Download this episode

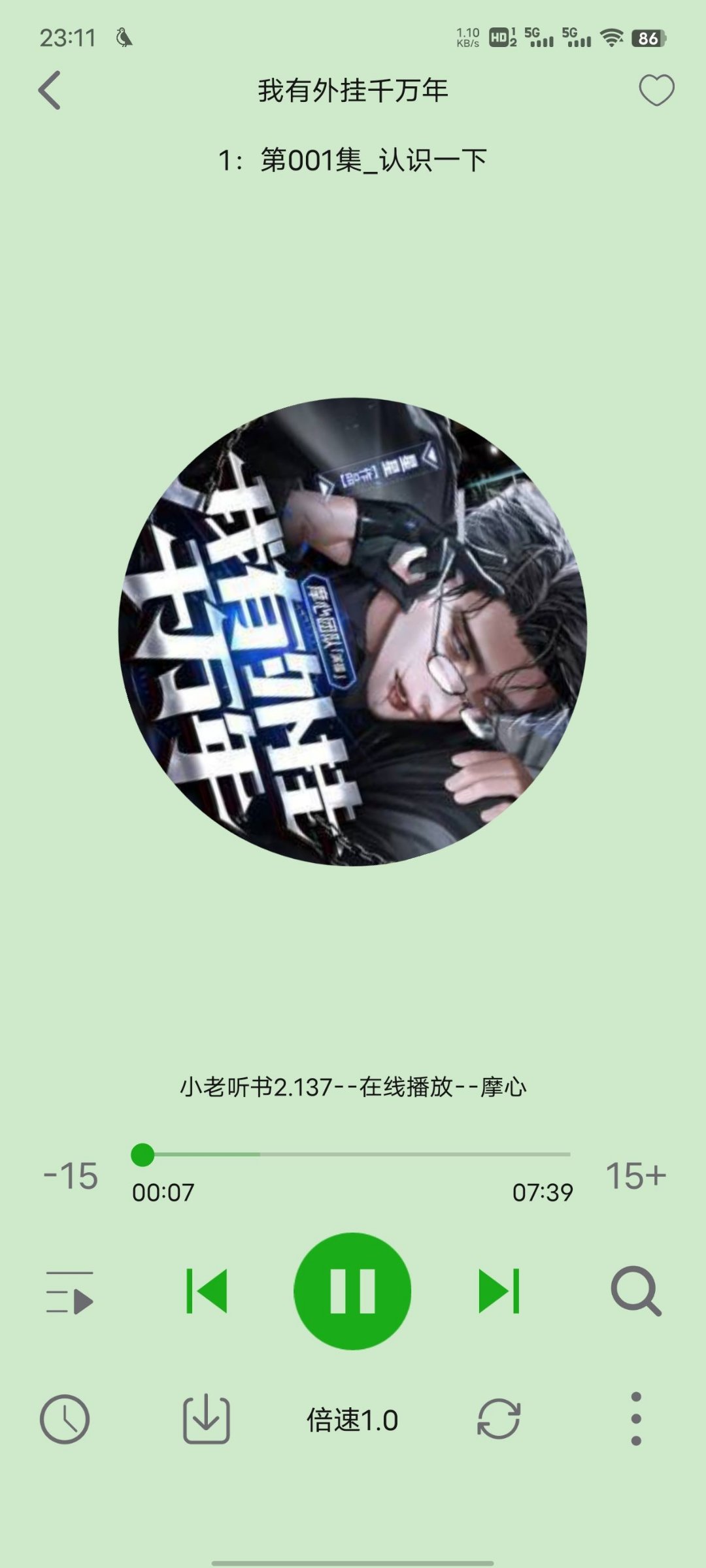[x=206, y=1420]
